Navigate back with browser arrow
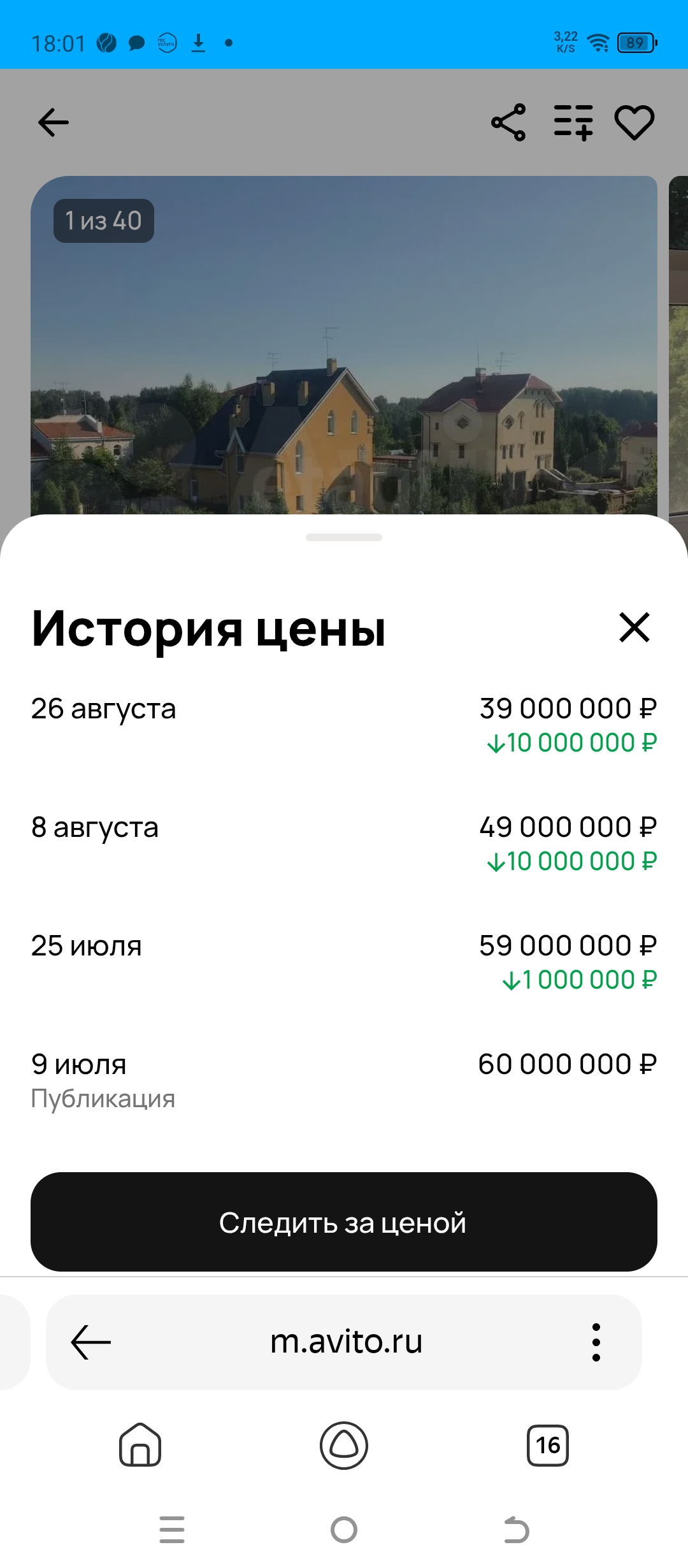This screenshot has height=1568, width=688. tap(91, 1342)
